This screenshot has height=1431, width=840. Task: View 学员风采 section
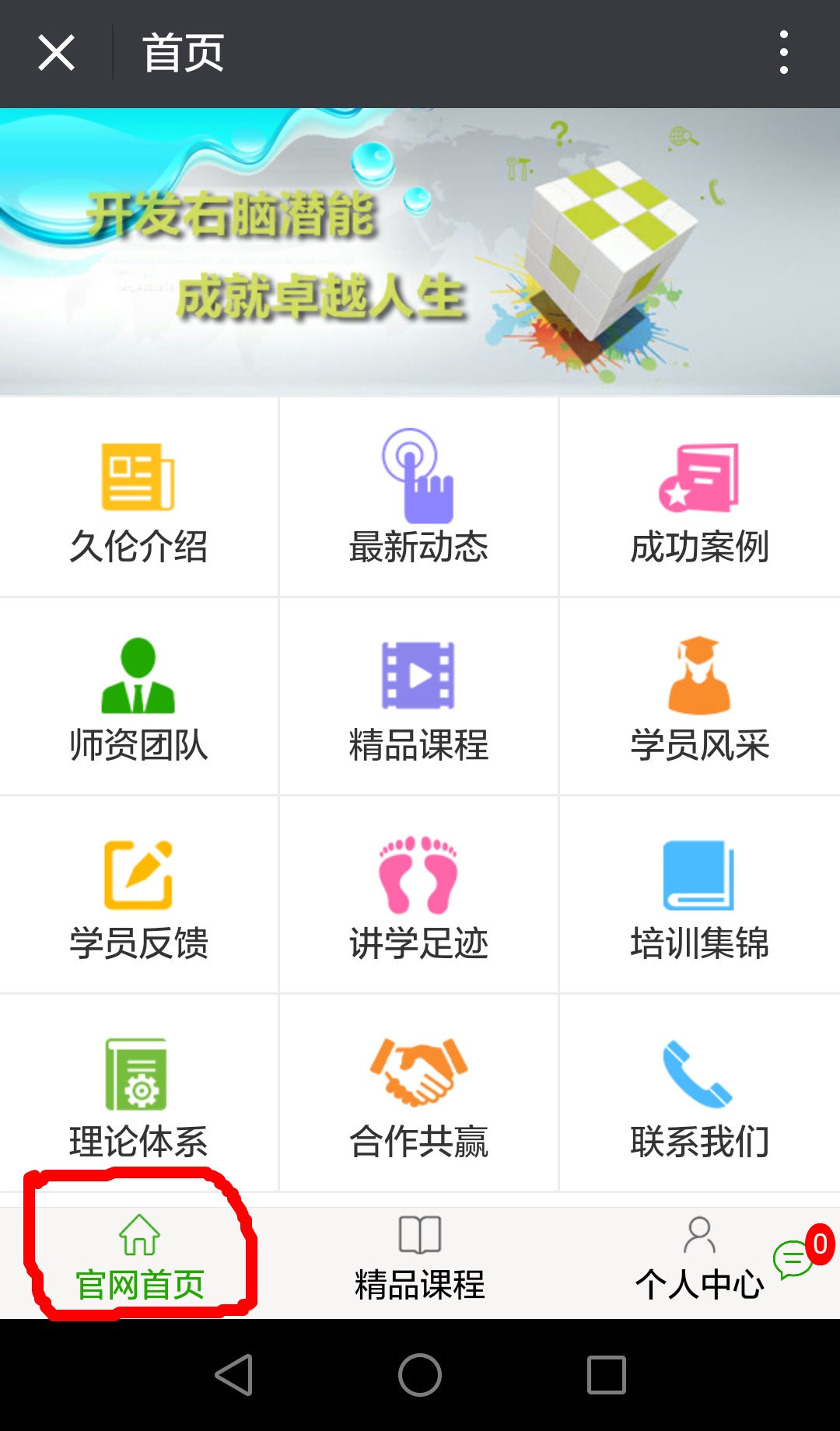point(700,697)
